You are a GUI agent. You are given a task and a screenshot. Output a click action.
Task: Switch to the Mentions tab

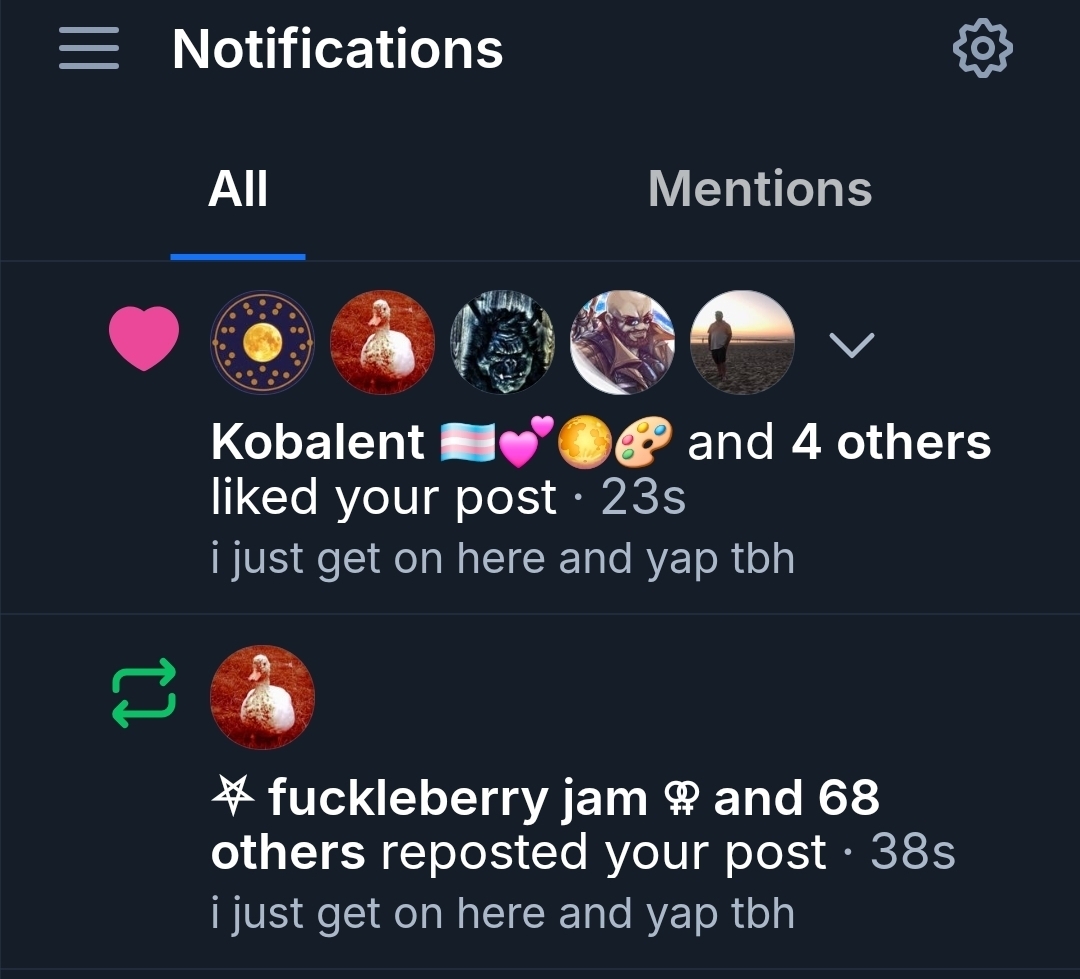tap(759, 189)
